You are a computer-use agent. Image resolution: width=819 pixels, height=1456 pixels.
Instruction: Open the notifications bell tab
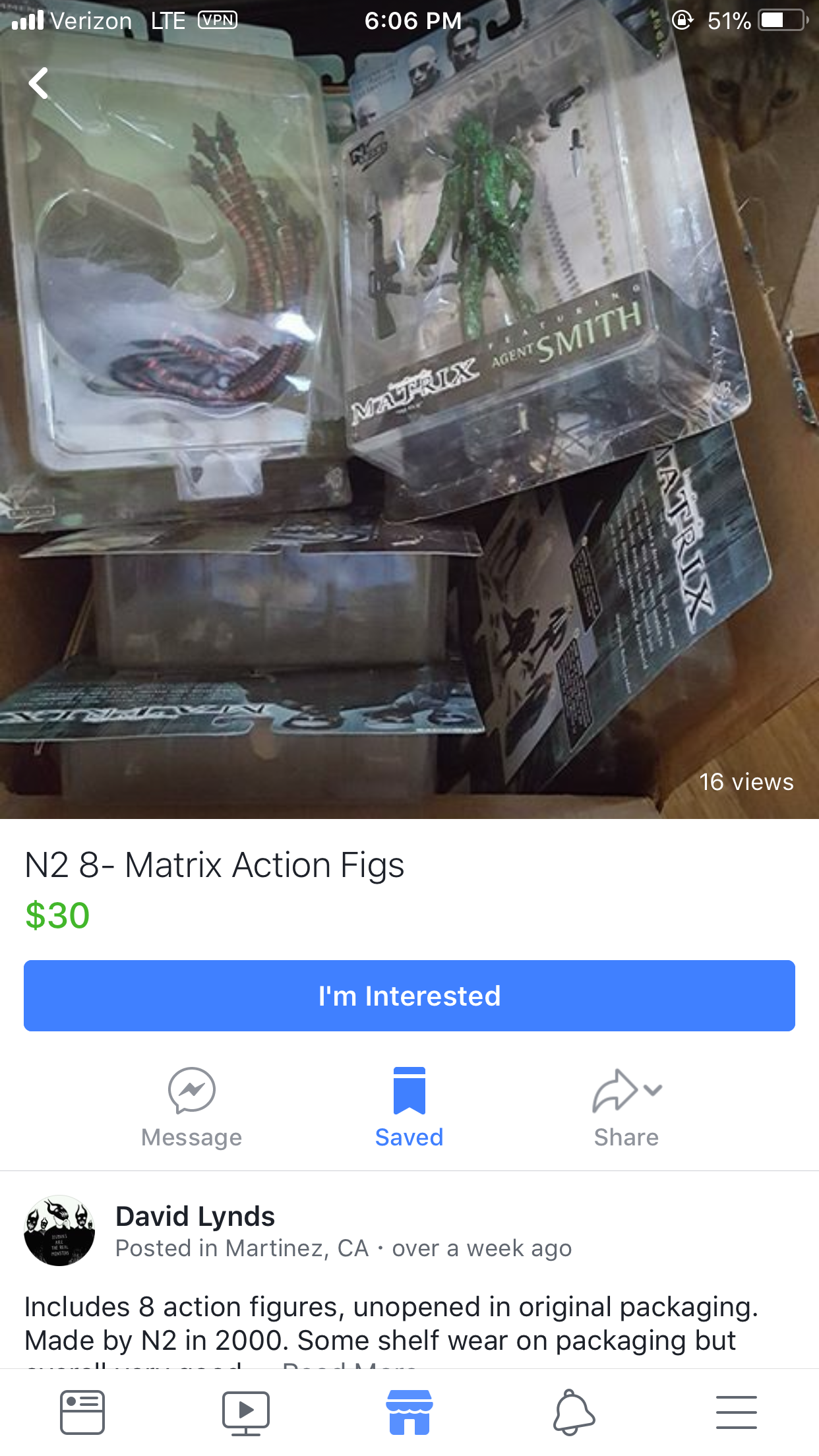[573, 1412]
